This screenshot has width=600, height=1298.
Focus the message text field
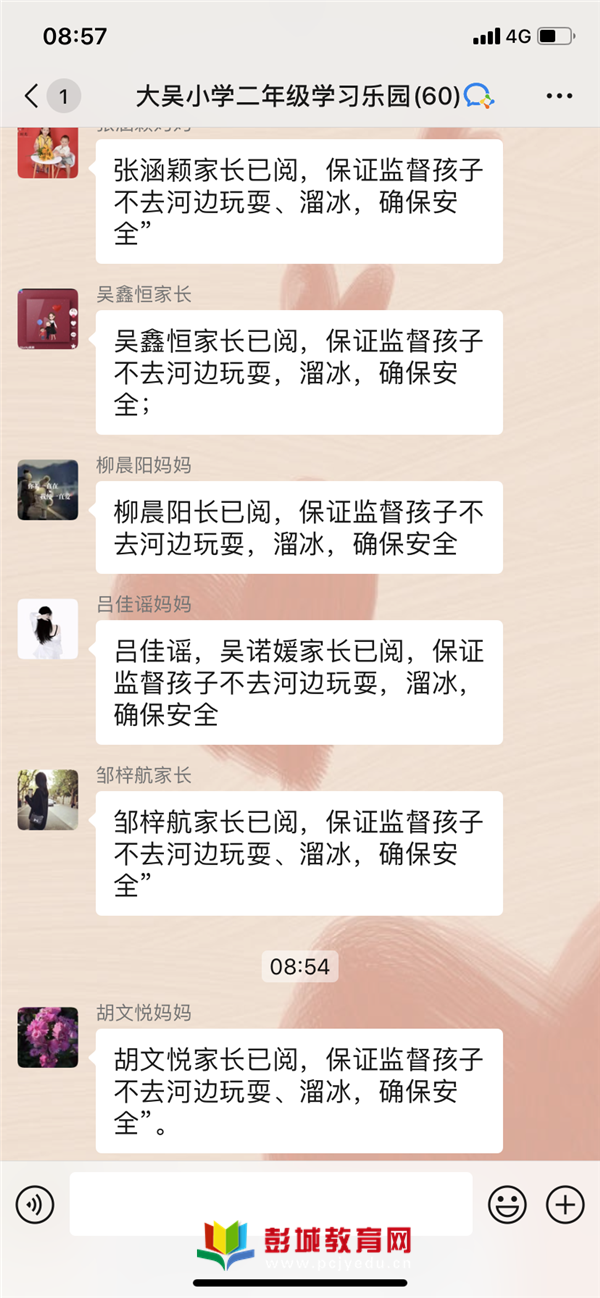pos(270,1203)
